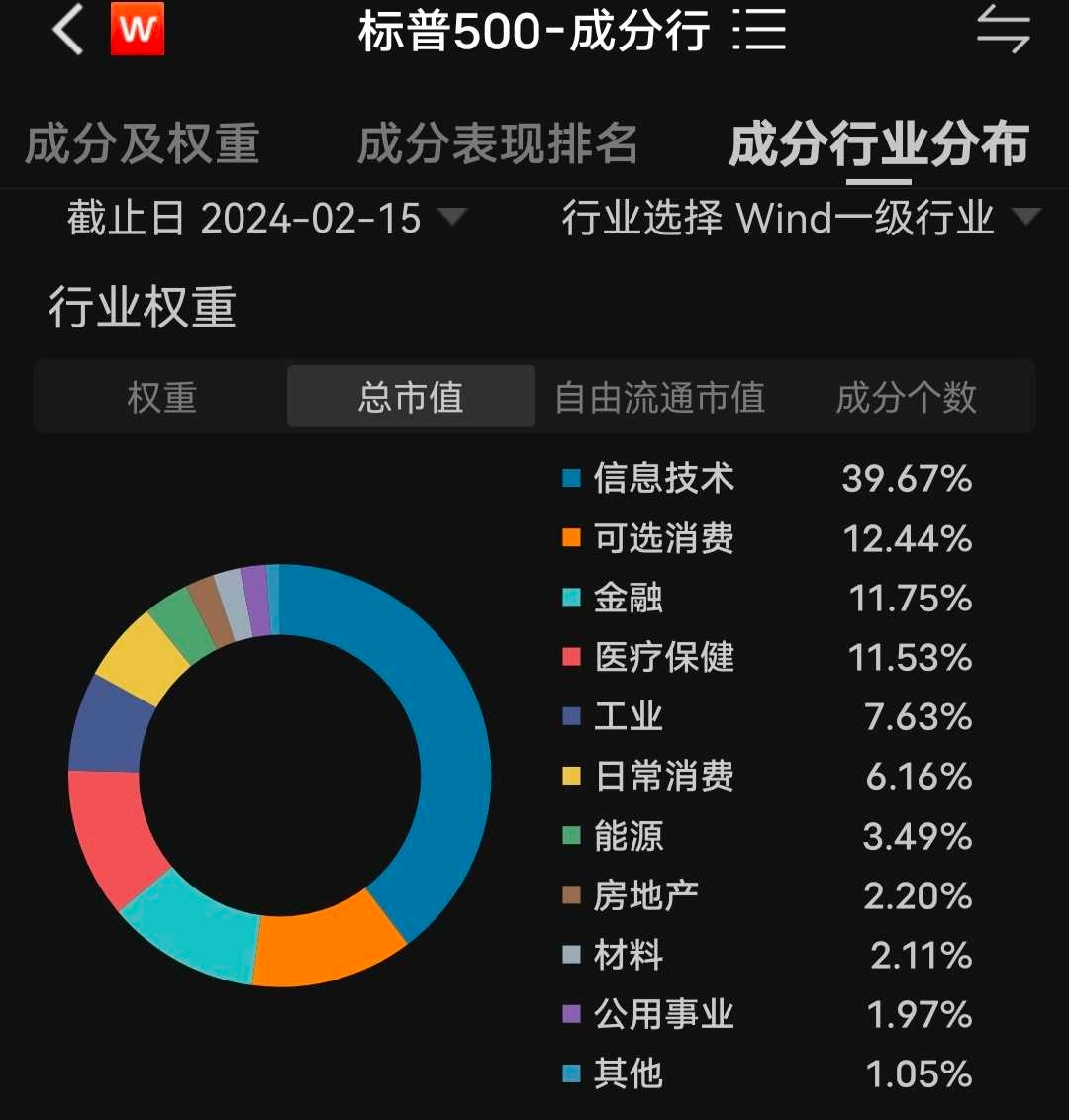
Task: Click the 医疗保健 red legend marker
Action: pyautogui.click(x=572, y=657)
